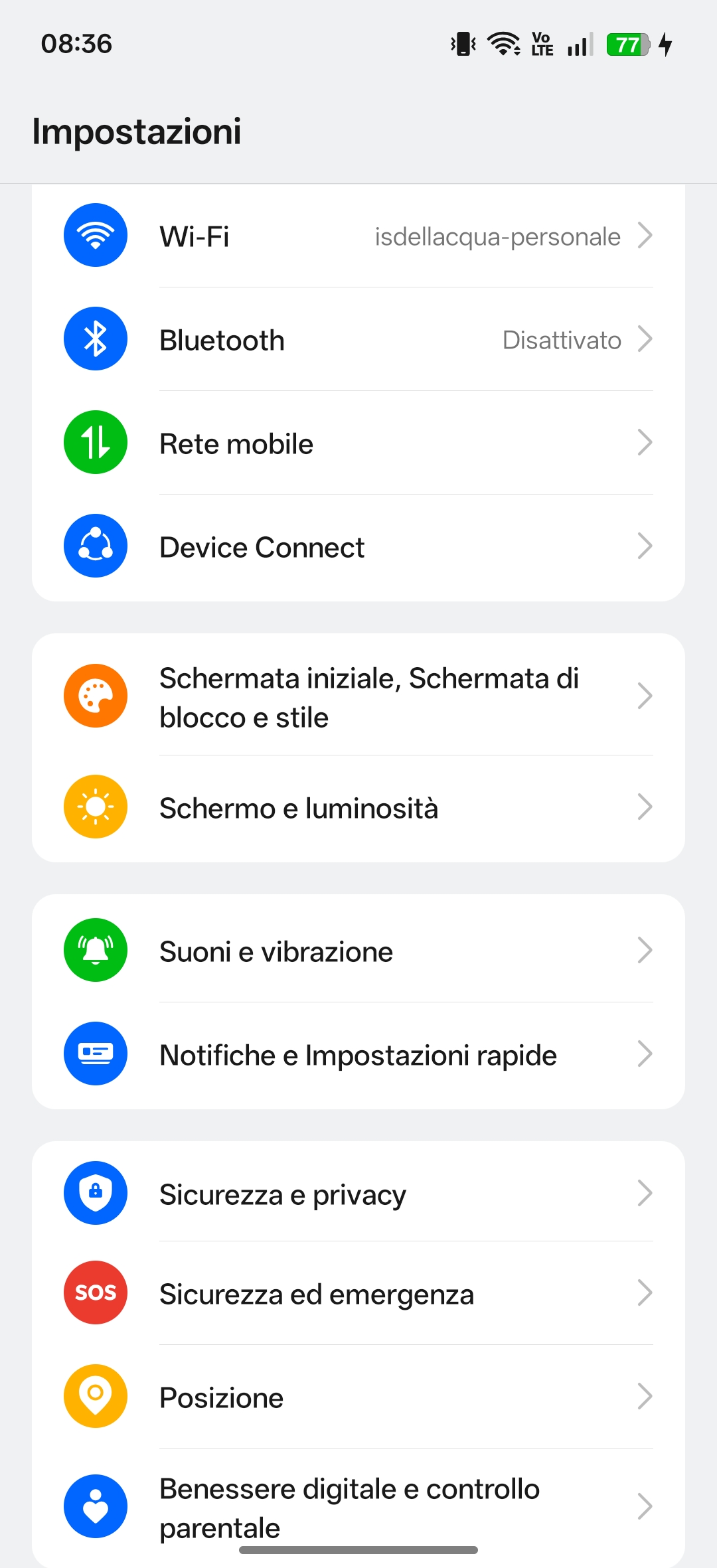Open Wi-Fi settings

click(358, 236)
